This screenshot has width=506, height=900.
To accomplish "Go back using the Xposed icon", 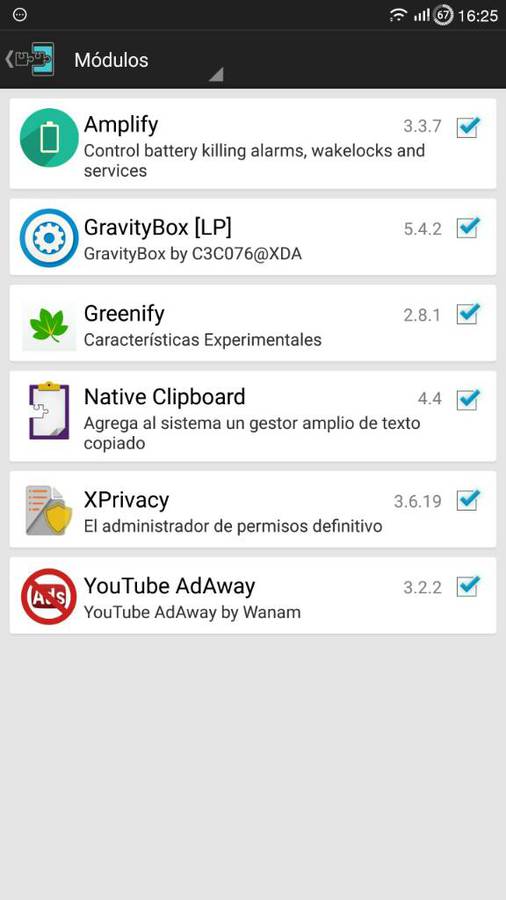I will 30,59.
